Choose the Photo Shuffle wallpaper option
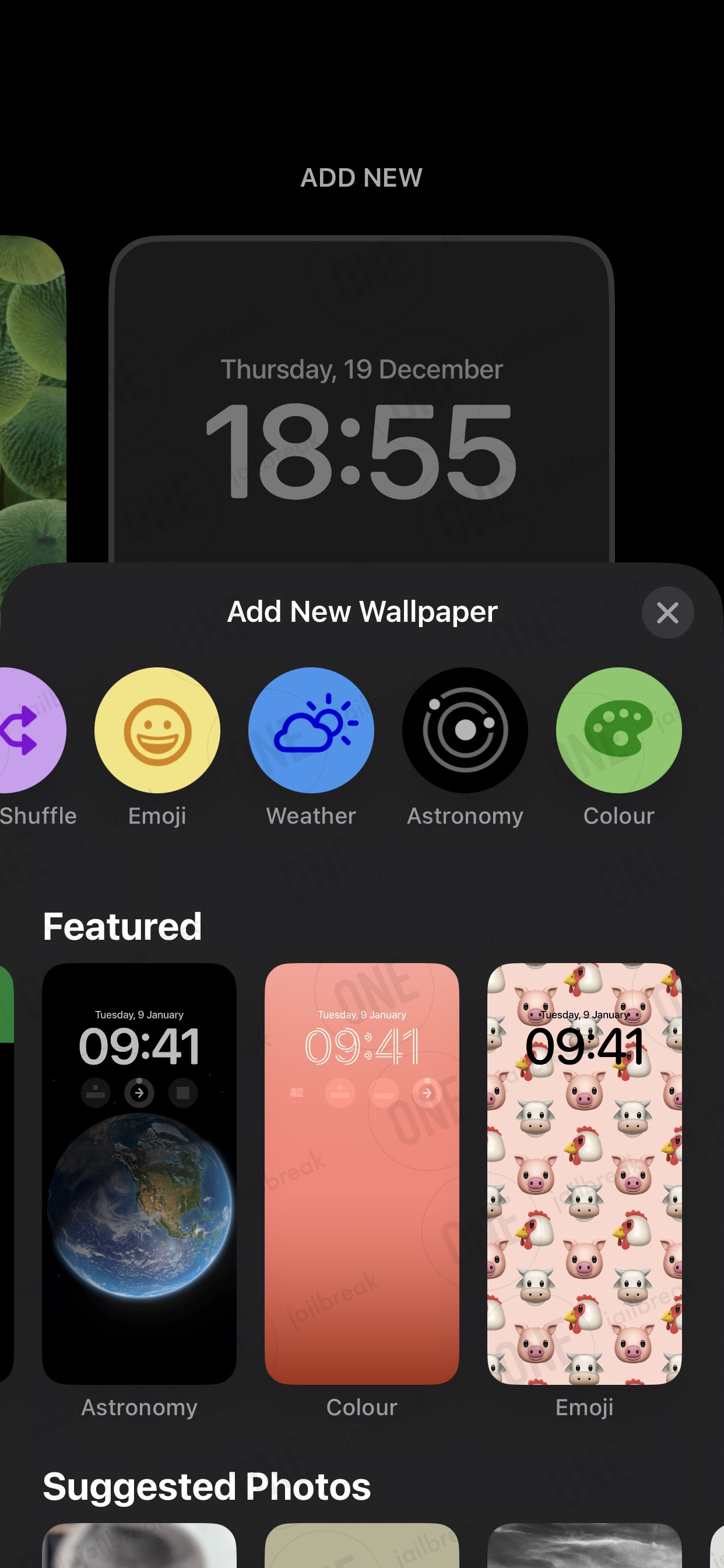The image size is (724, 1568). pos(30,730)
